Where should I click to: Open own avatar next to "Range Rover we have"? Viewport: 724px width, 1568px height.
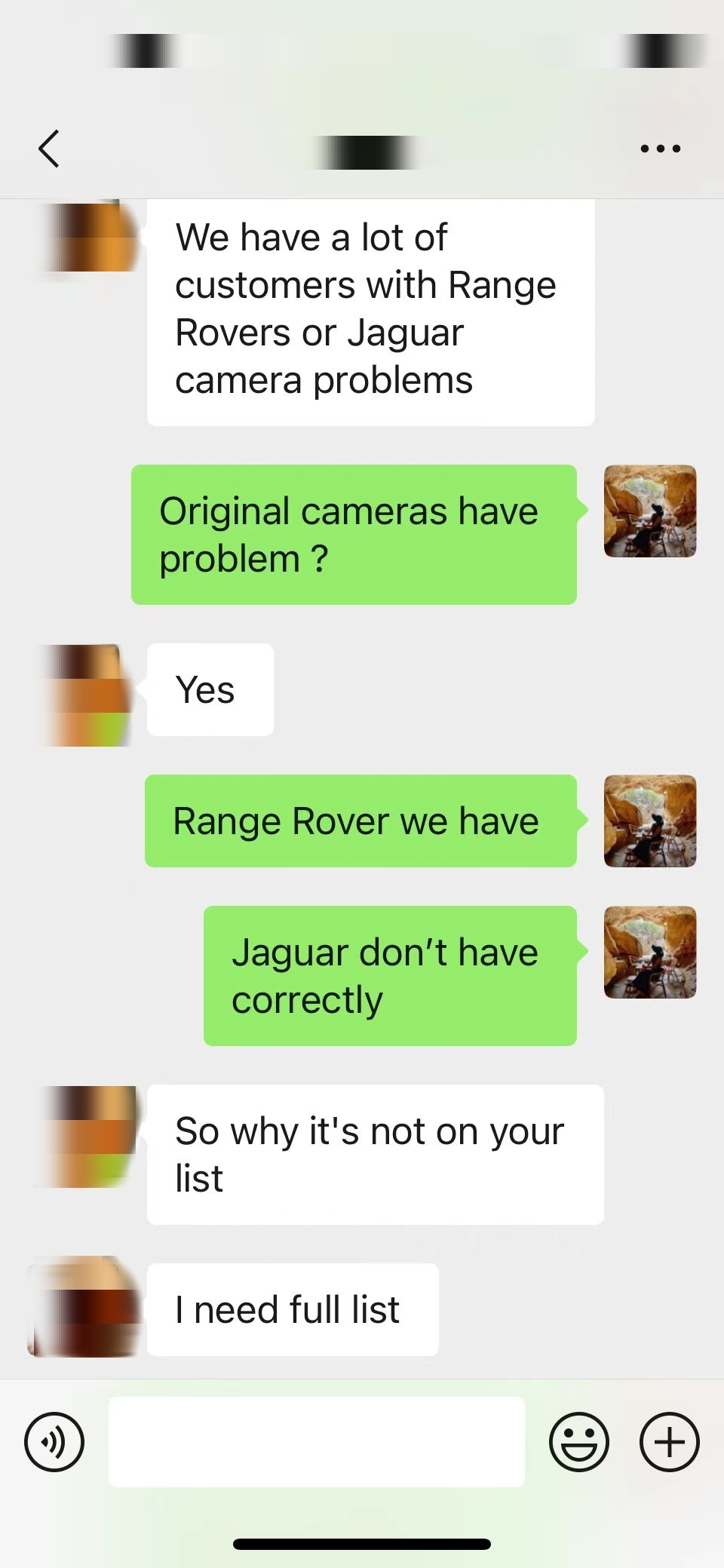[650, 821]
